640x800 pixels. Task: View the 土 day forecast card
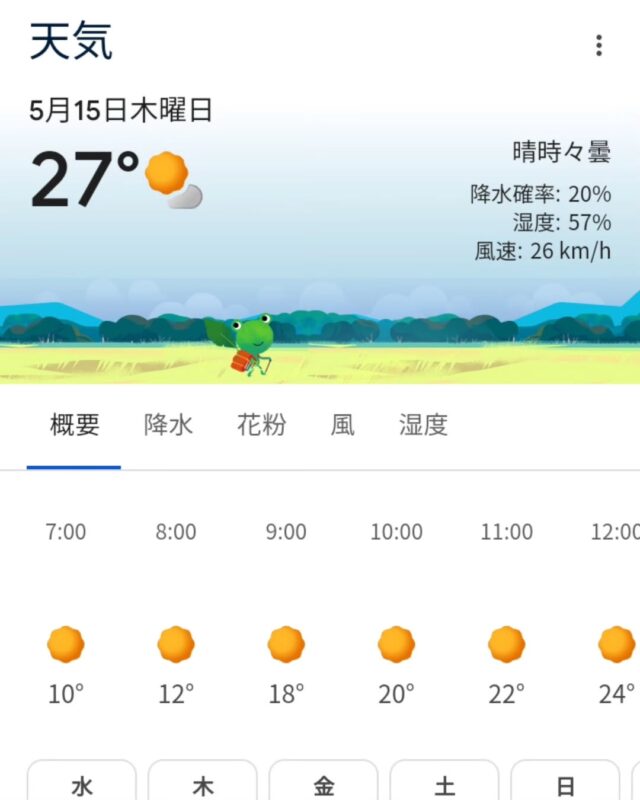click(x=444, y=783)
